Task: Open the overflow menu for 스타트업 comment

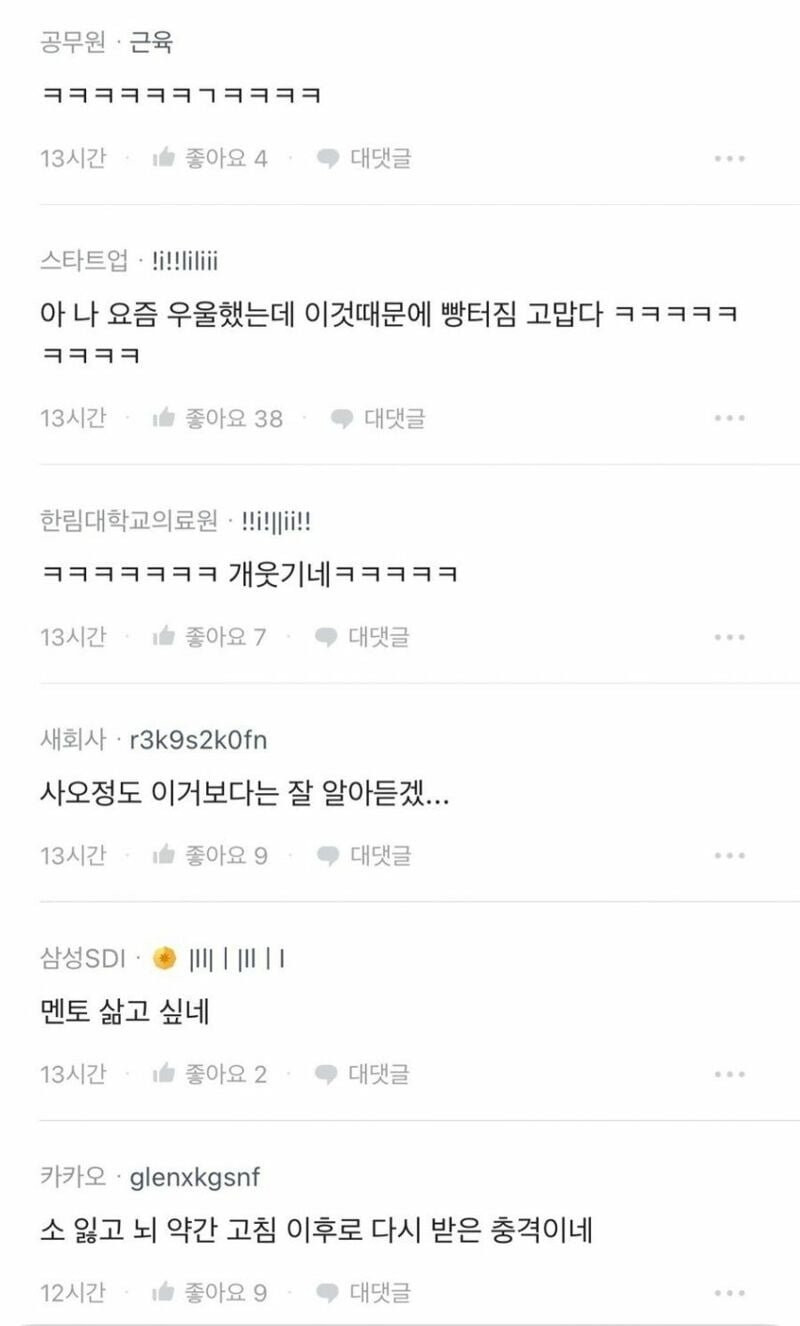Action: (x=729, y=418)
